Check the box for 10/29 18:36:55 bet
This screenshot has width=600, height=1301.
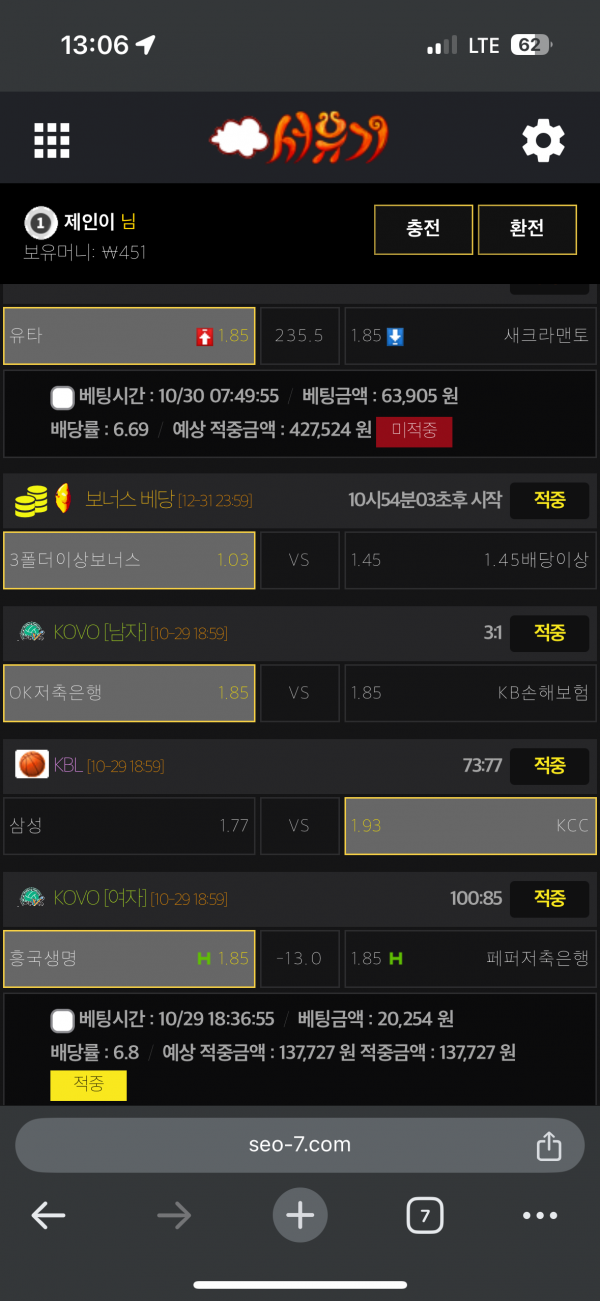click(x=62, y=1020)
